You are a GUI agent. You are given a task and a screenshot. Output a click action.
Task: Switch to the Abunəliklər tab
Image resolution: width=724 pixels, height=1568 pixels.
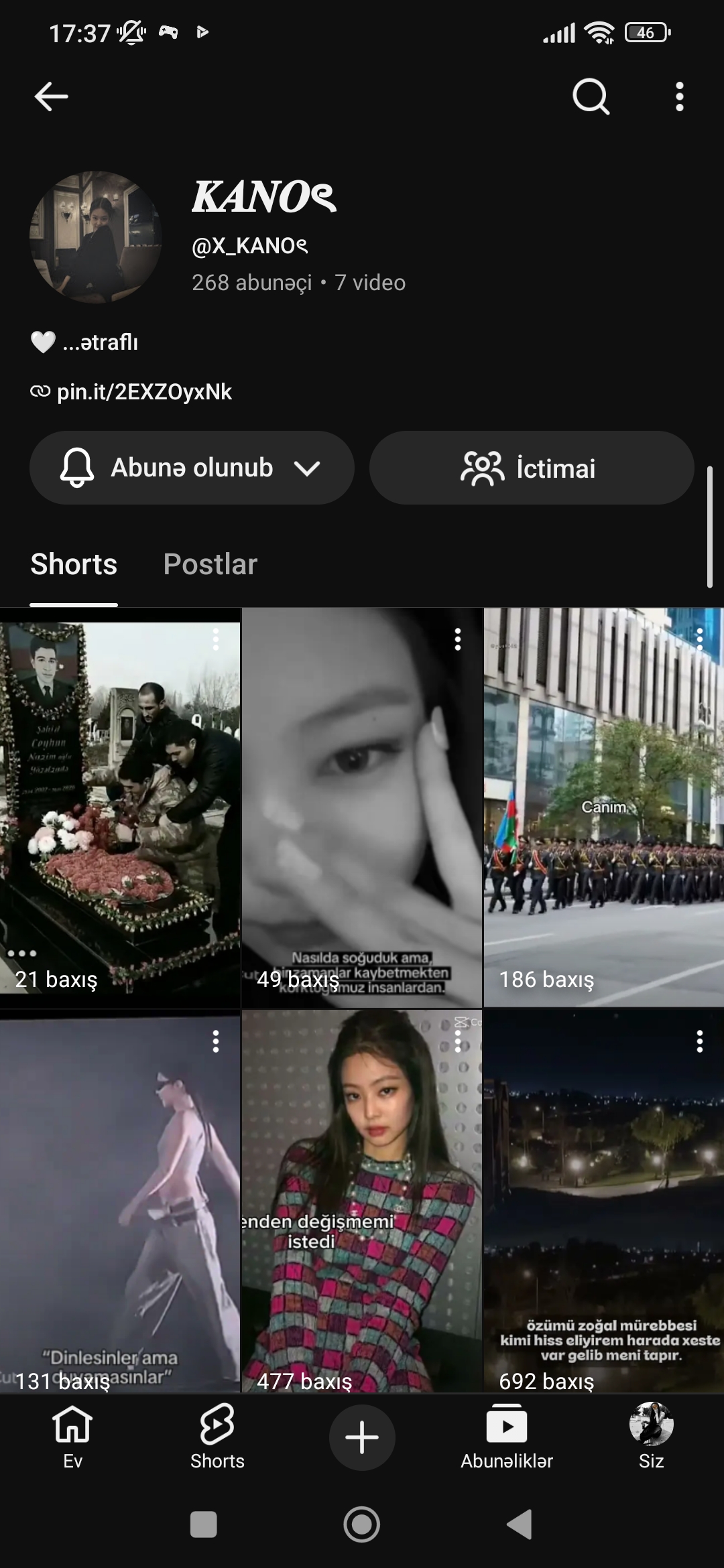coord(507,1438)
